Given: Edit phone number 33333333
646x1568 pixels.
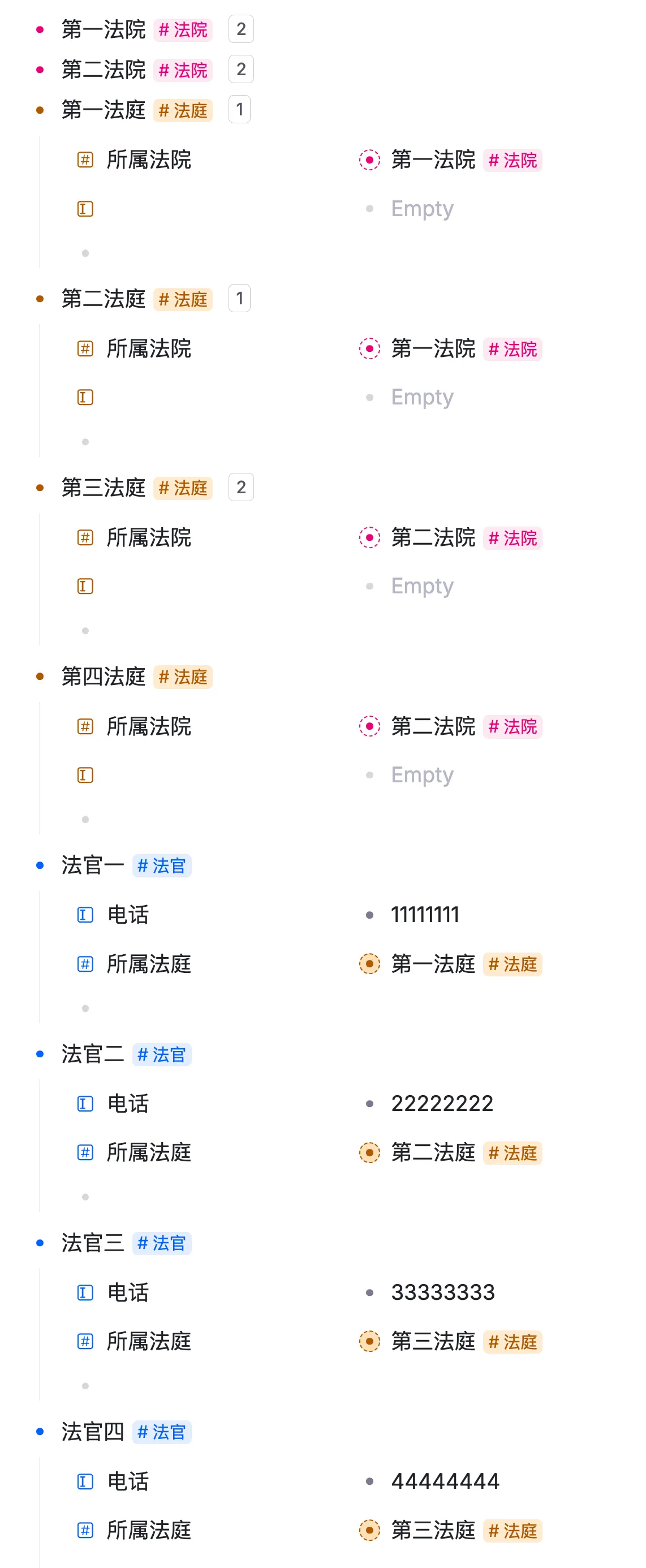Looking at the screenshot, I should tap(443, 1293).
